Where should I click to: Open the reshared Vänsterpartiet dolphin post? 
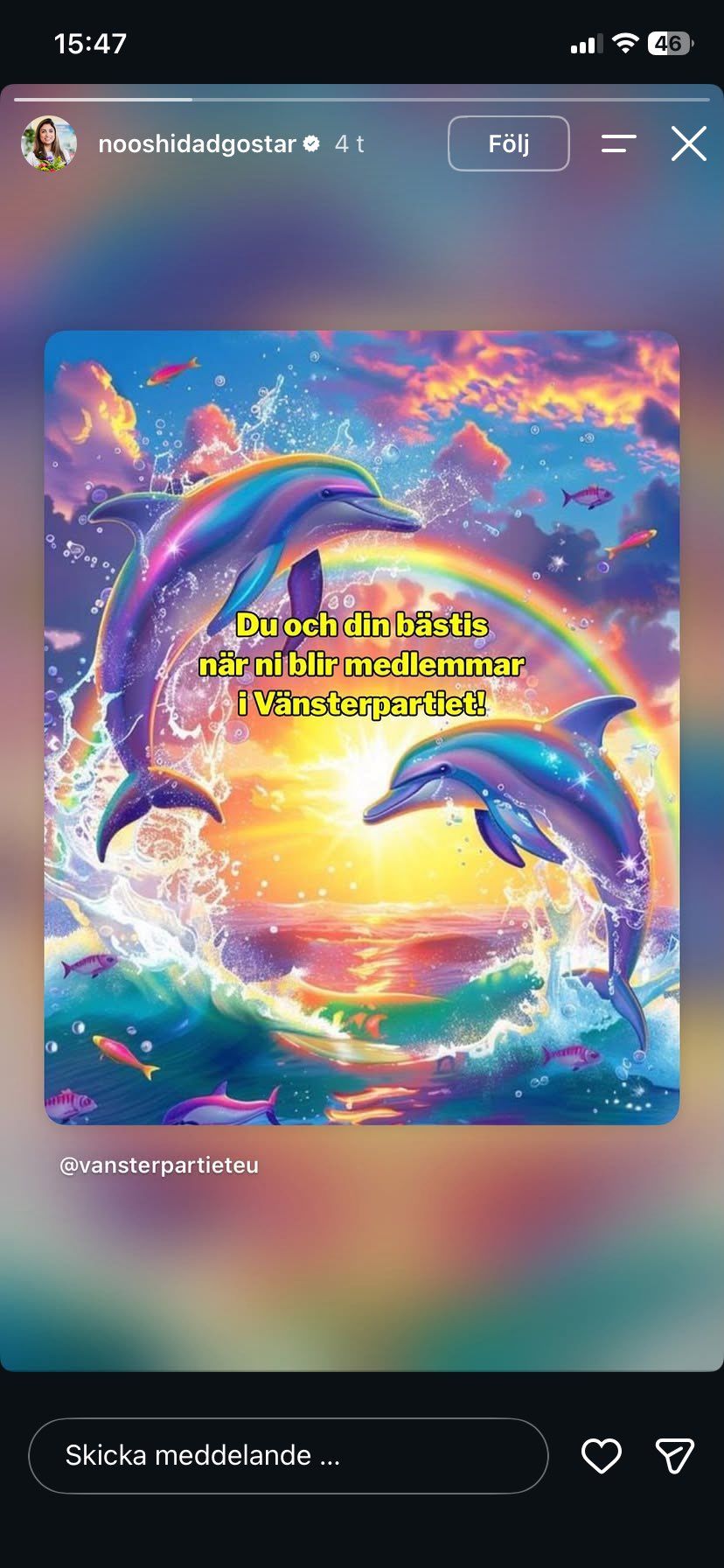coord(362,727)
